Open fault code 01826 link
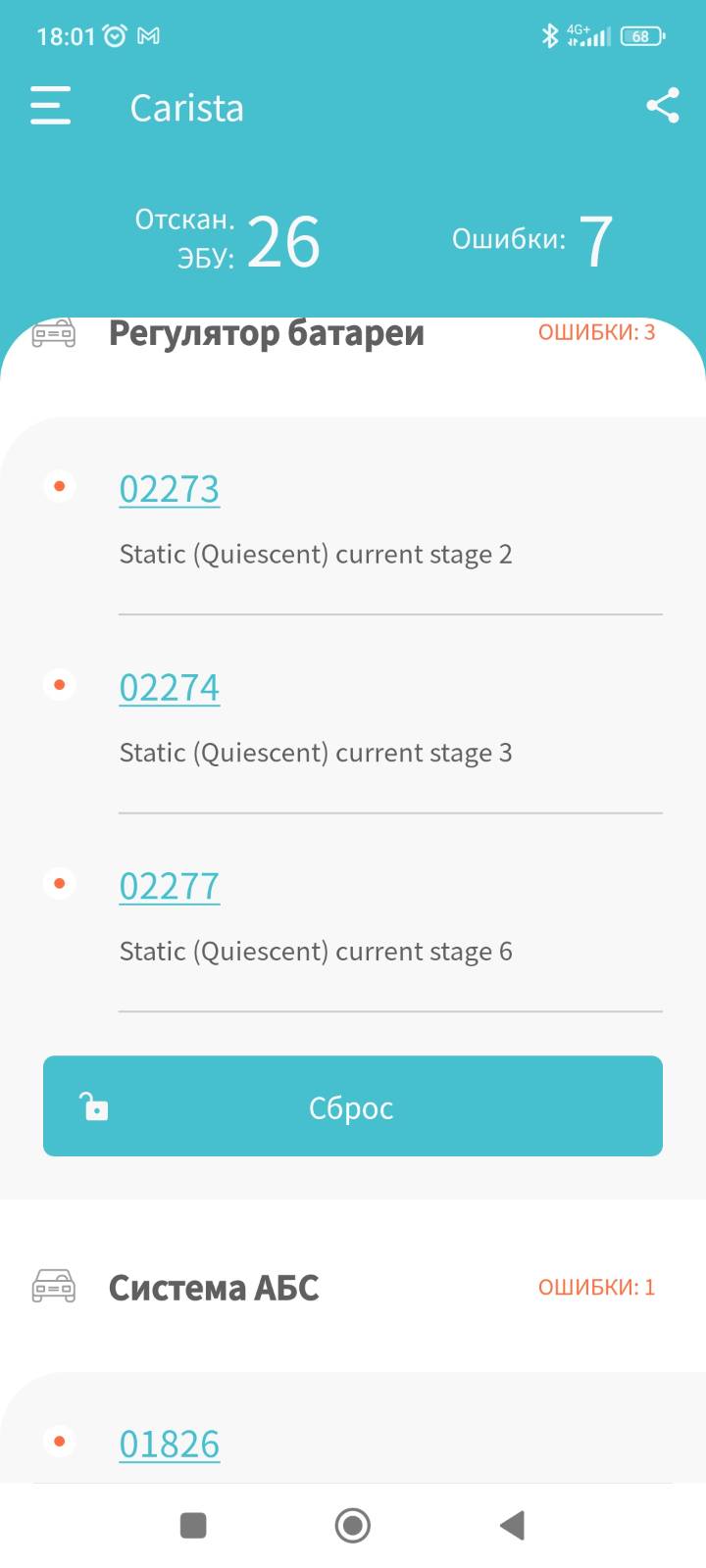This screenshot has width=706, height=1568. [170, 1444]
